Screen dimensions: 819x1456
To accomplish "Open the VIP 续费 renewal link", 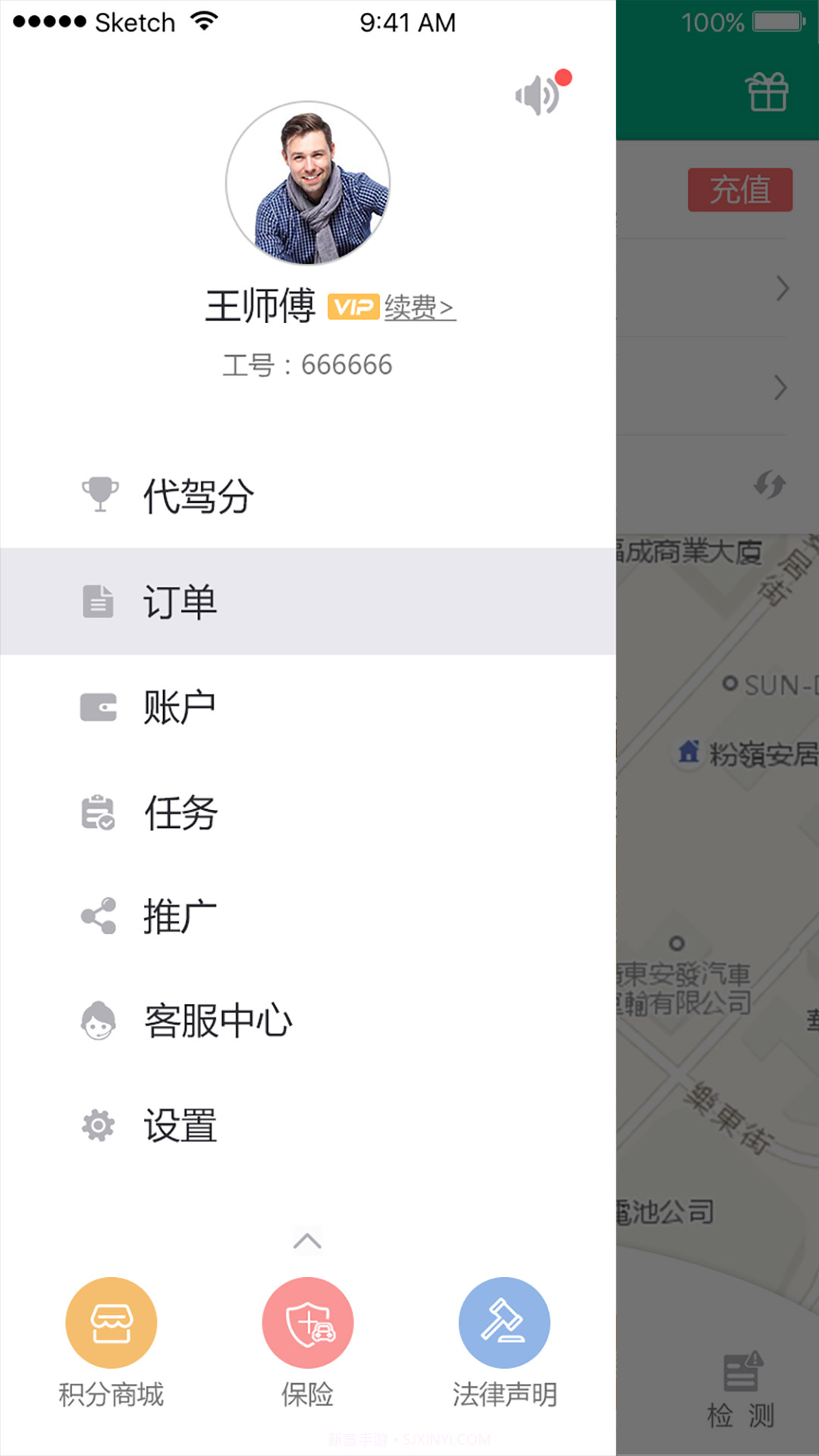I will tap(420, 306).
